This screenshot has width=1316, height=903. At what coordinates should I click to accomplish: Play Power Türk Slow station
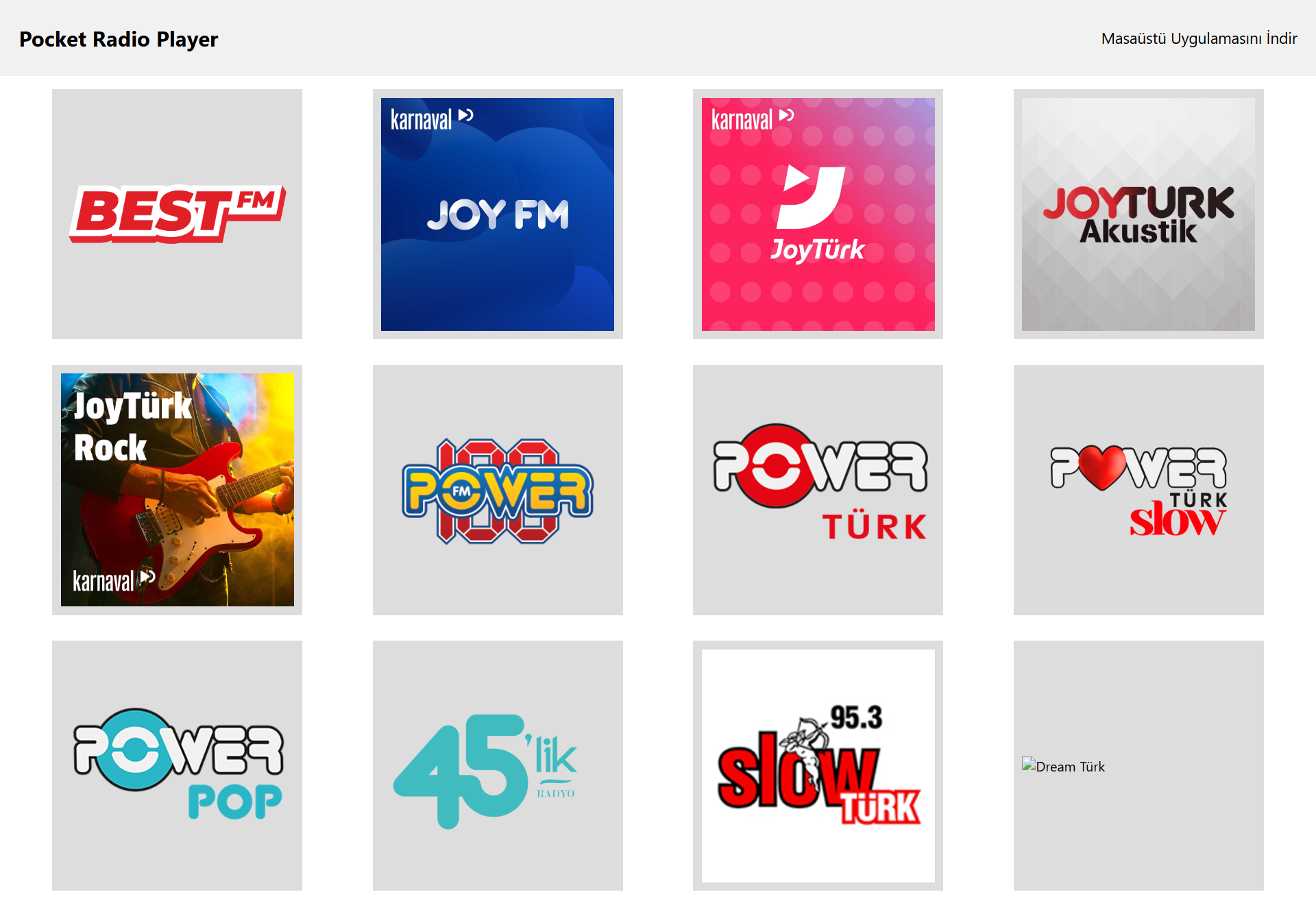1138,490
